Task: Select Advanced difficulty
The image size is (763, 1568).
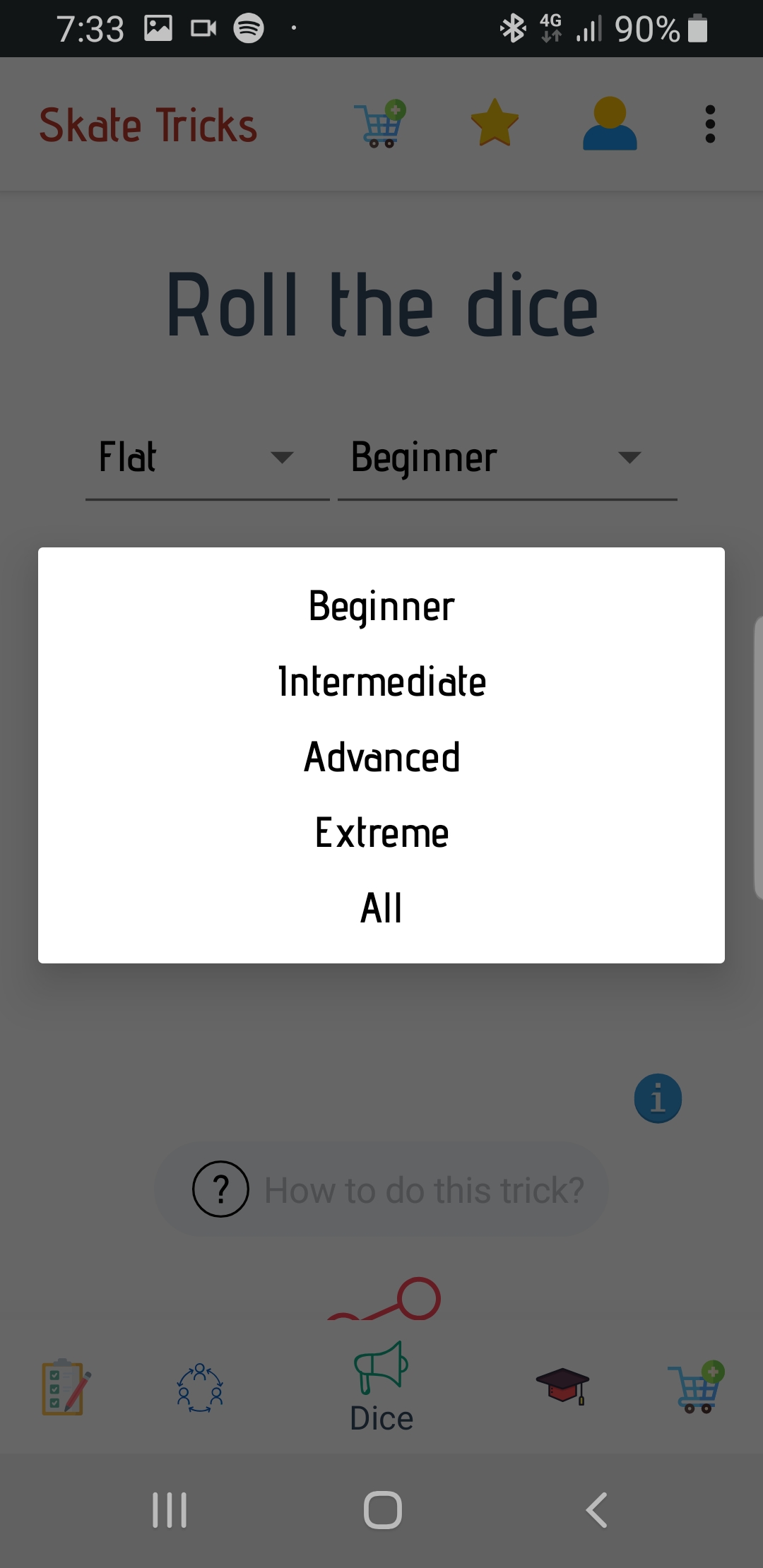Action: 381,757
